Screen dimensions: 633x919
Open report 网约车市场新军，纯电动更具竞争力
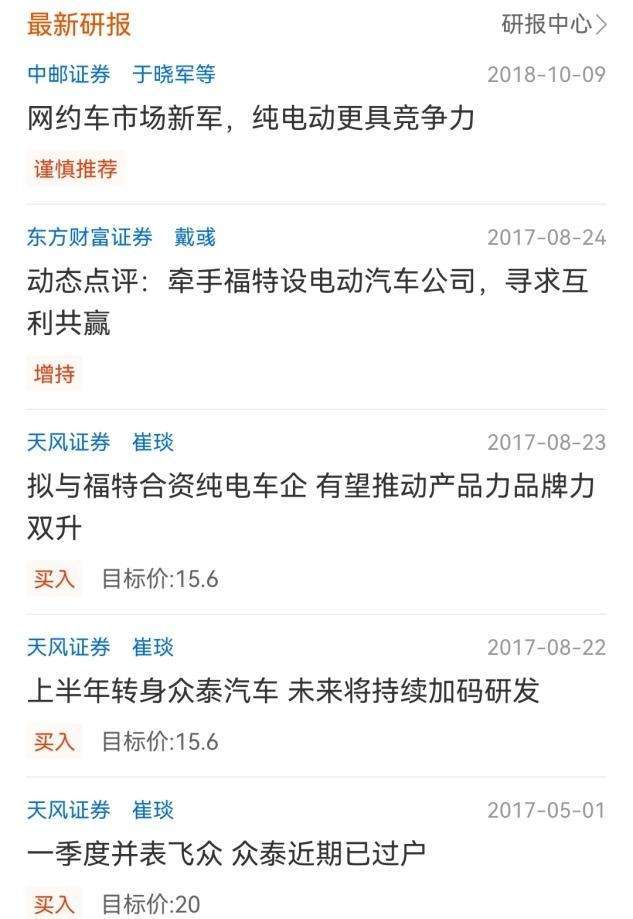250,120
